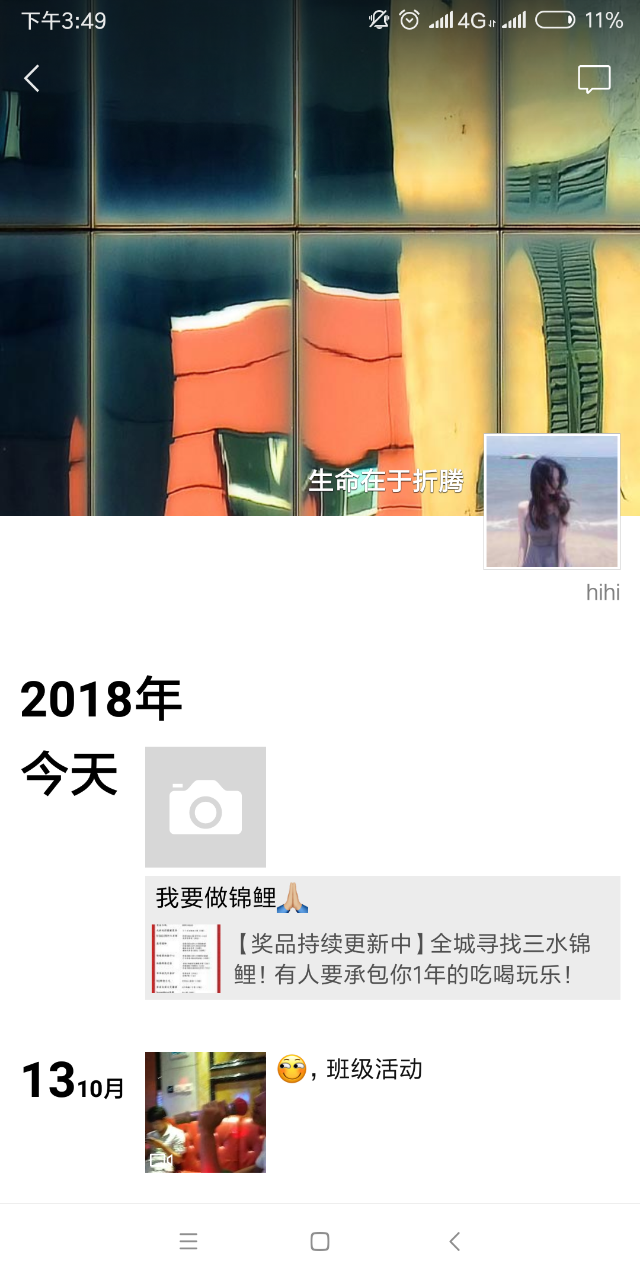
Task: Open the shared 三水锦鲤 article link
Action: tap(383, 958)
